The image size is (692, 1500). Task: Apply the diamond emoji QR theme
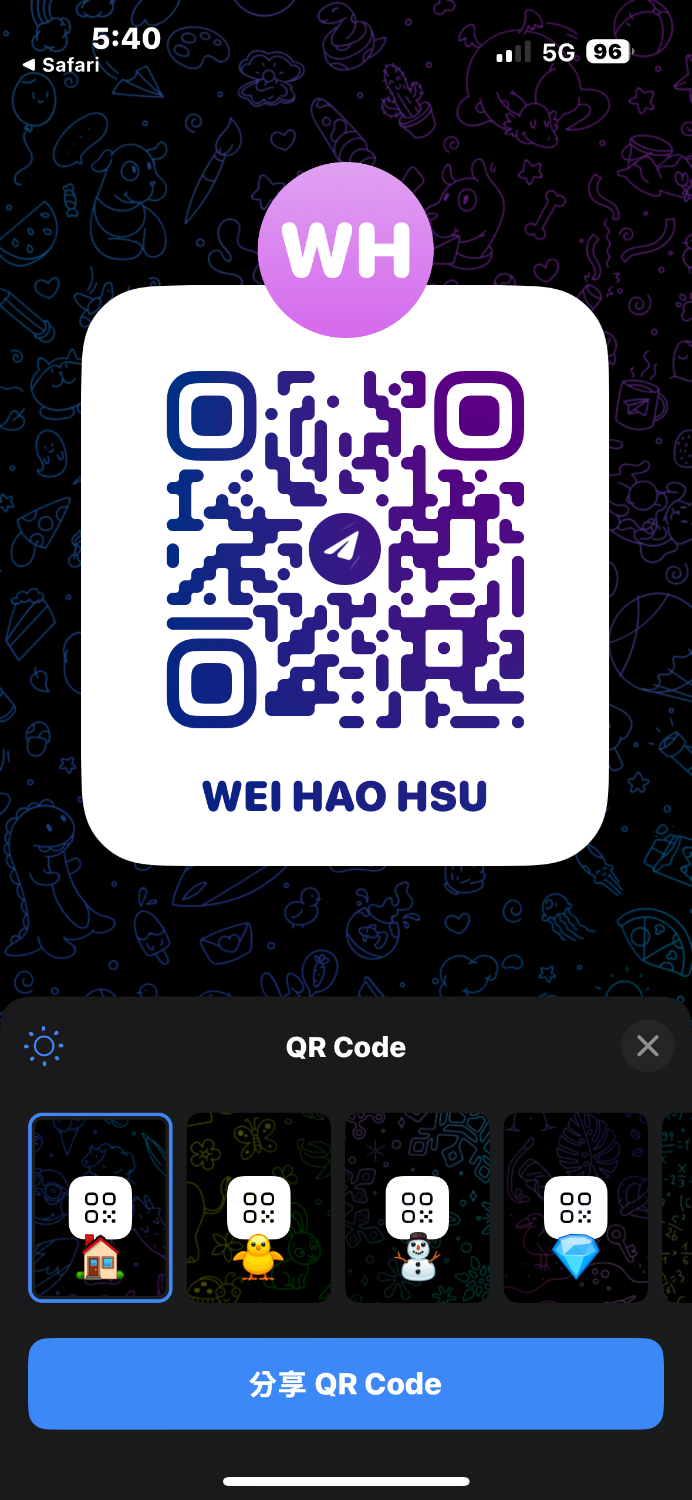point(576,1208)
